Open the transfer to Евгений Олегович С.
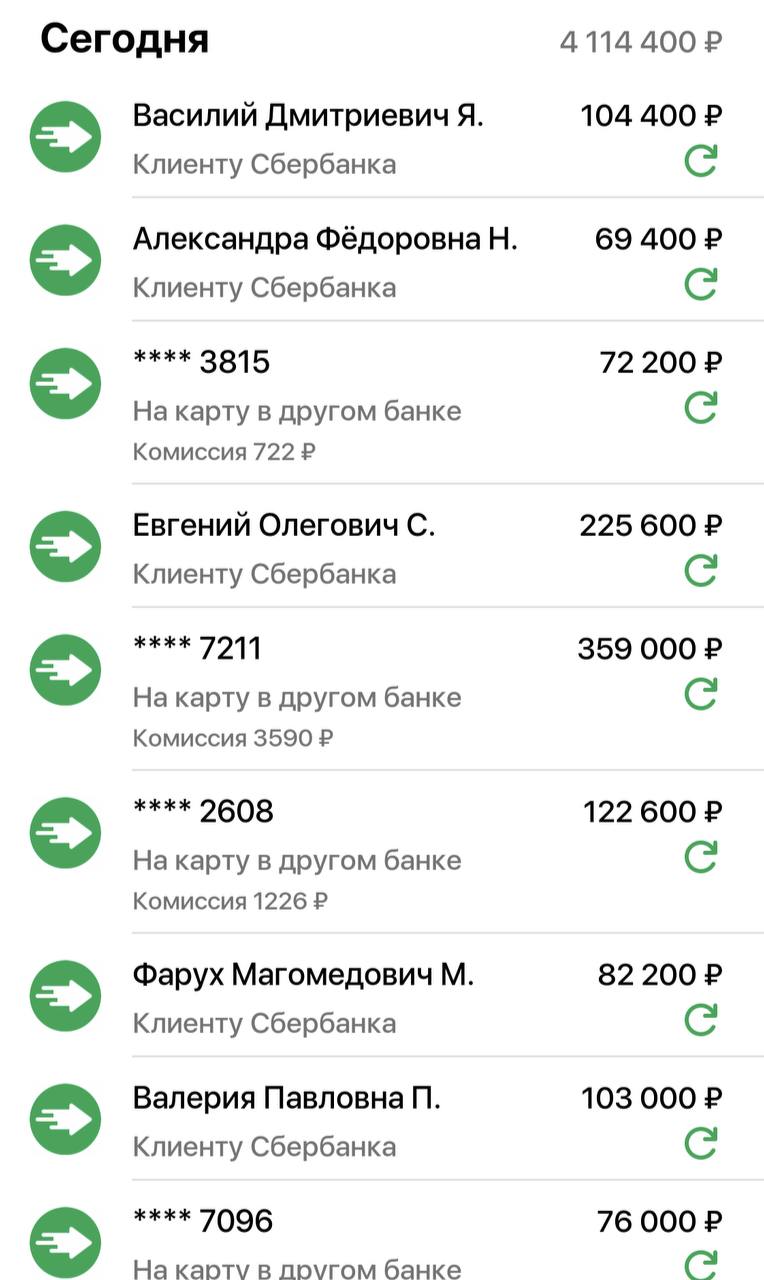The width and height of the screenshot is (764, 1280). point(284,526)
